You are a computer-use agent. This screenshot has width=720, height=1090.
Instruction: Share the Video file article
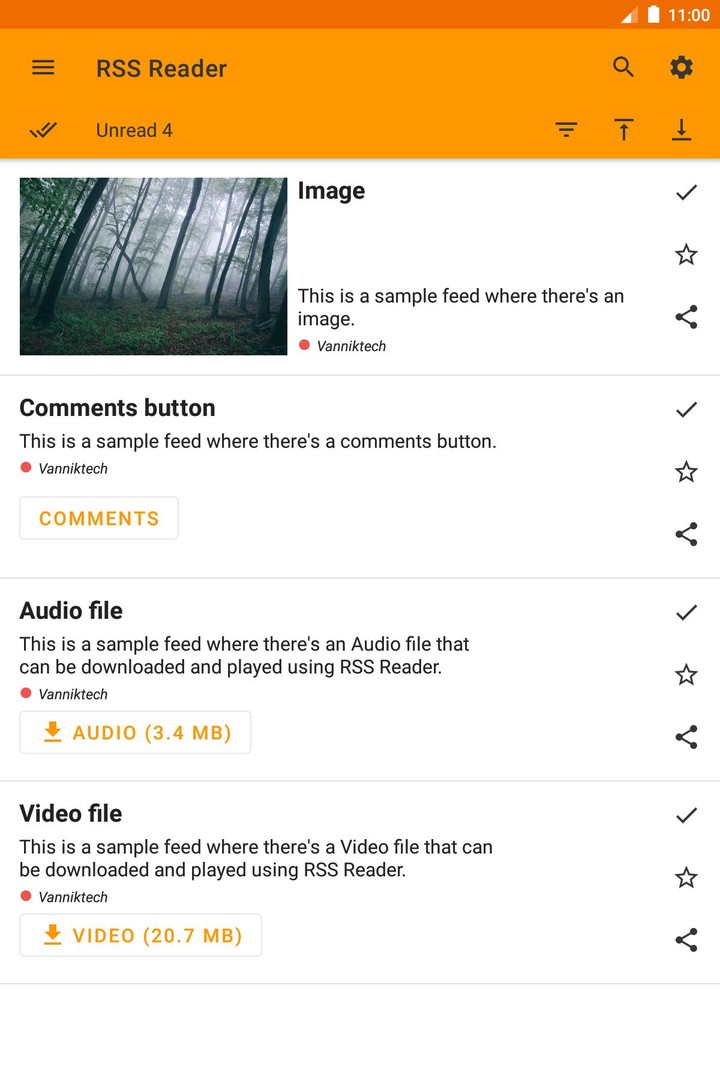[x=686, y=939]
